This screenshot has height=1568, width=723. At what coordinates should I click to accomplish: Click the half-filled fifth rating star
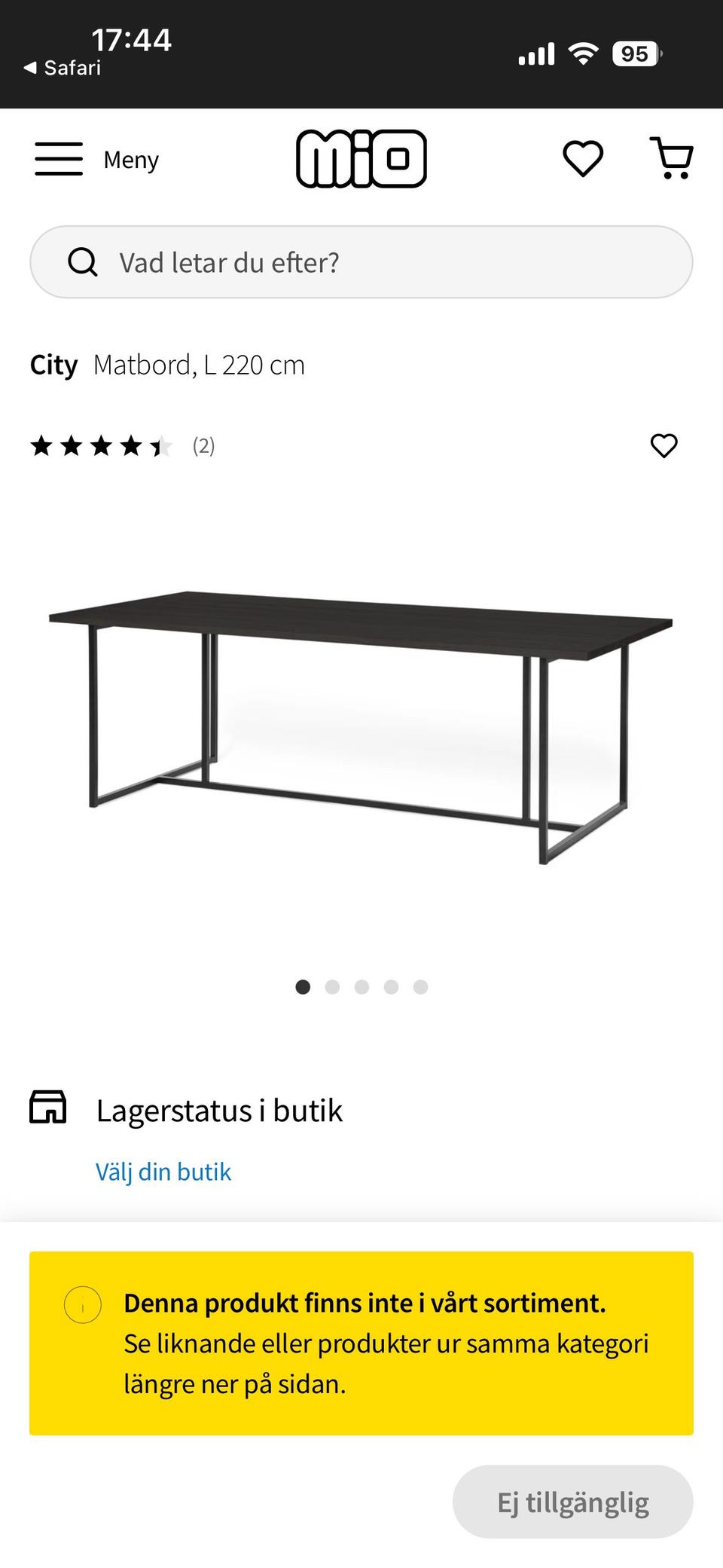coord(160,445)
